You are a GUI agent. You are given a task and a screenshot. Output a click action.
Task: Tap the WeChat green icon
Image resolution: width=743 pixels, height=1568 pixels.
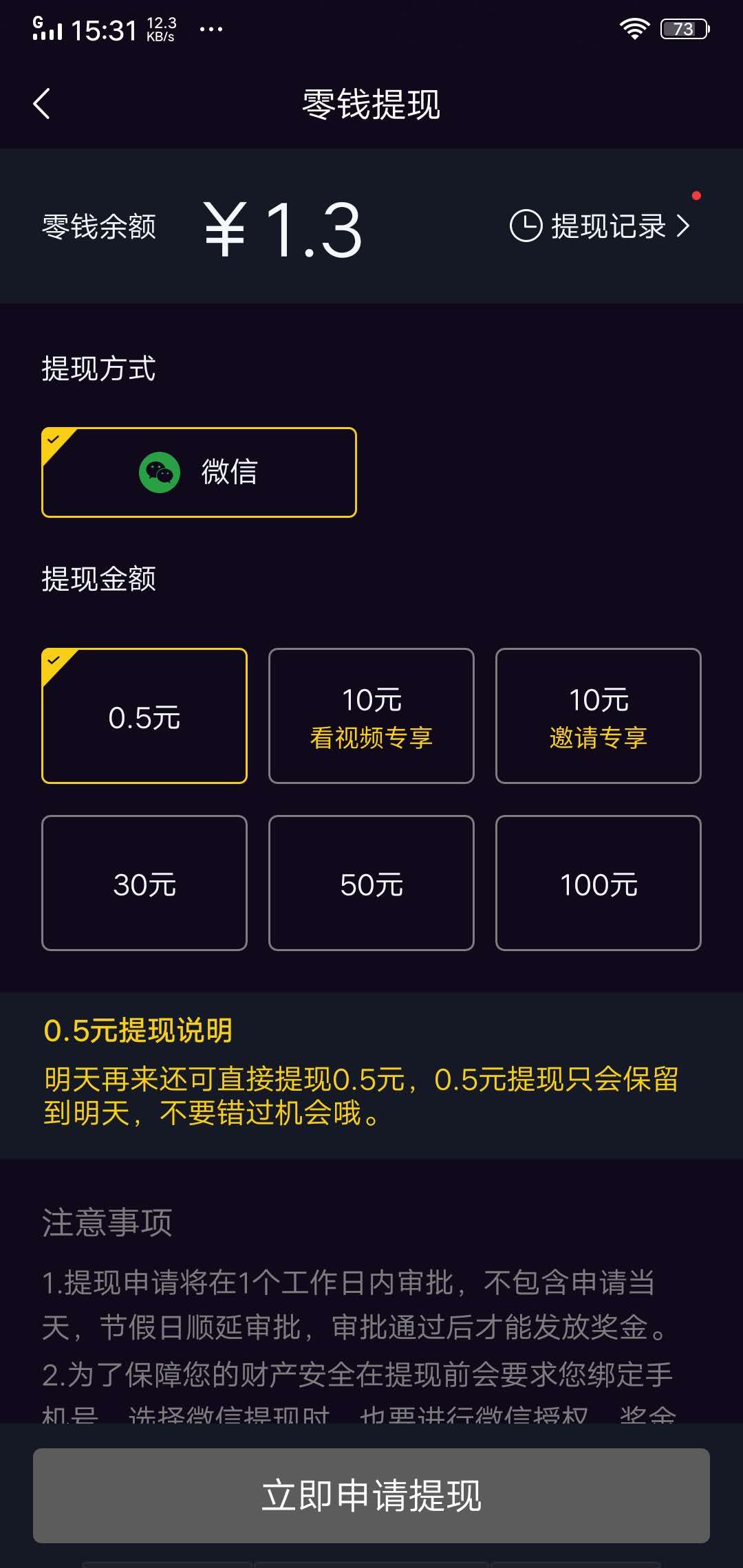(x=160, y=472)
